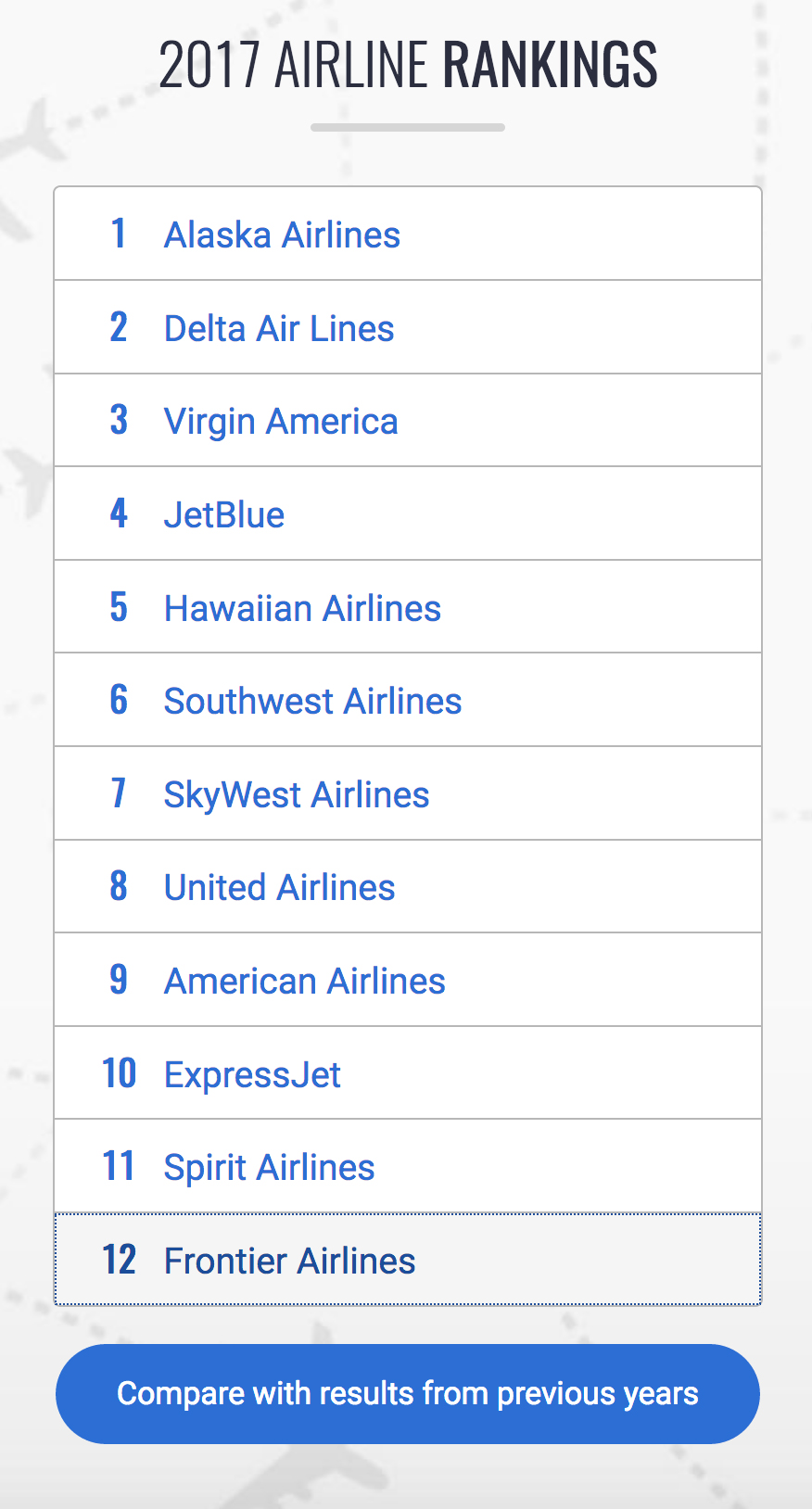Screen dimensions: 812x1509
Task: Tap American Airlines in the rankings
Action: pyautogui.click(x=408, y=980)
